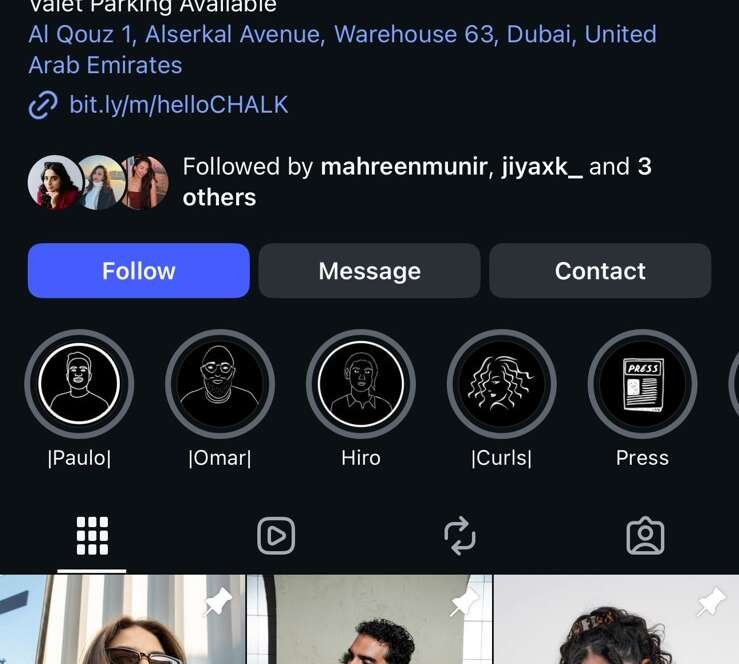Open the Hiro highlight
Image resolution: width=739 pixels, height=664 pixels.
click(361, 384)
